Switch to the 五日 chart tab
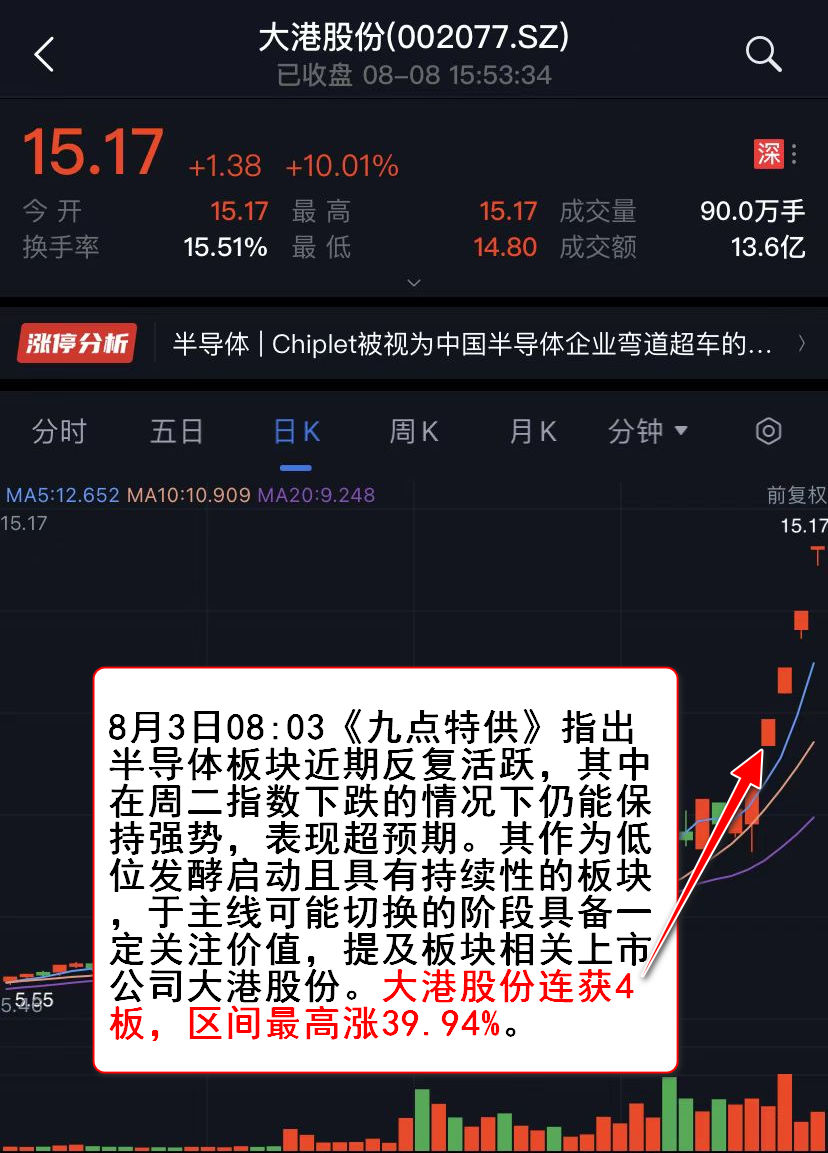This screenshot has width=828, height=1153. (177, 432)
